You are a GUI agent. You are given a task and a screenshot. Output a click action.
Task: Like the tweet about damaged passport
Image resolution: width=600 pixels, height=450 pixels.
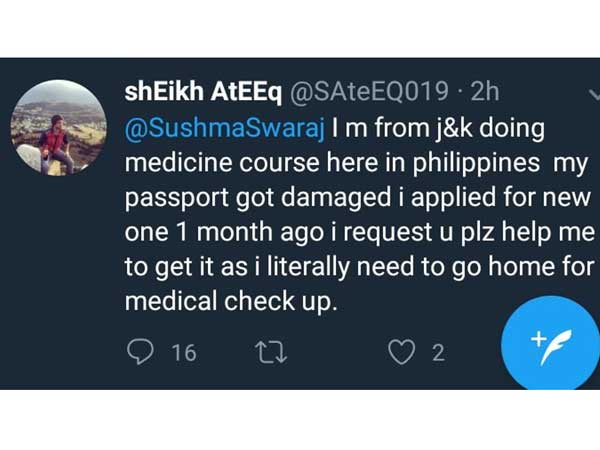[402, 352]
